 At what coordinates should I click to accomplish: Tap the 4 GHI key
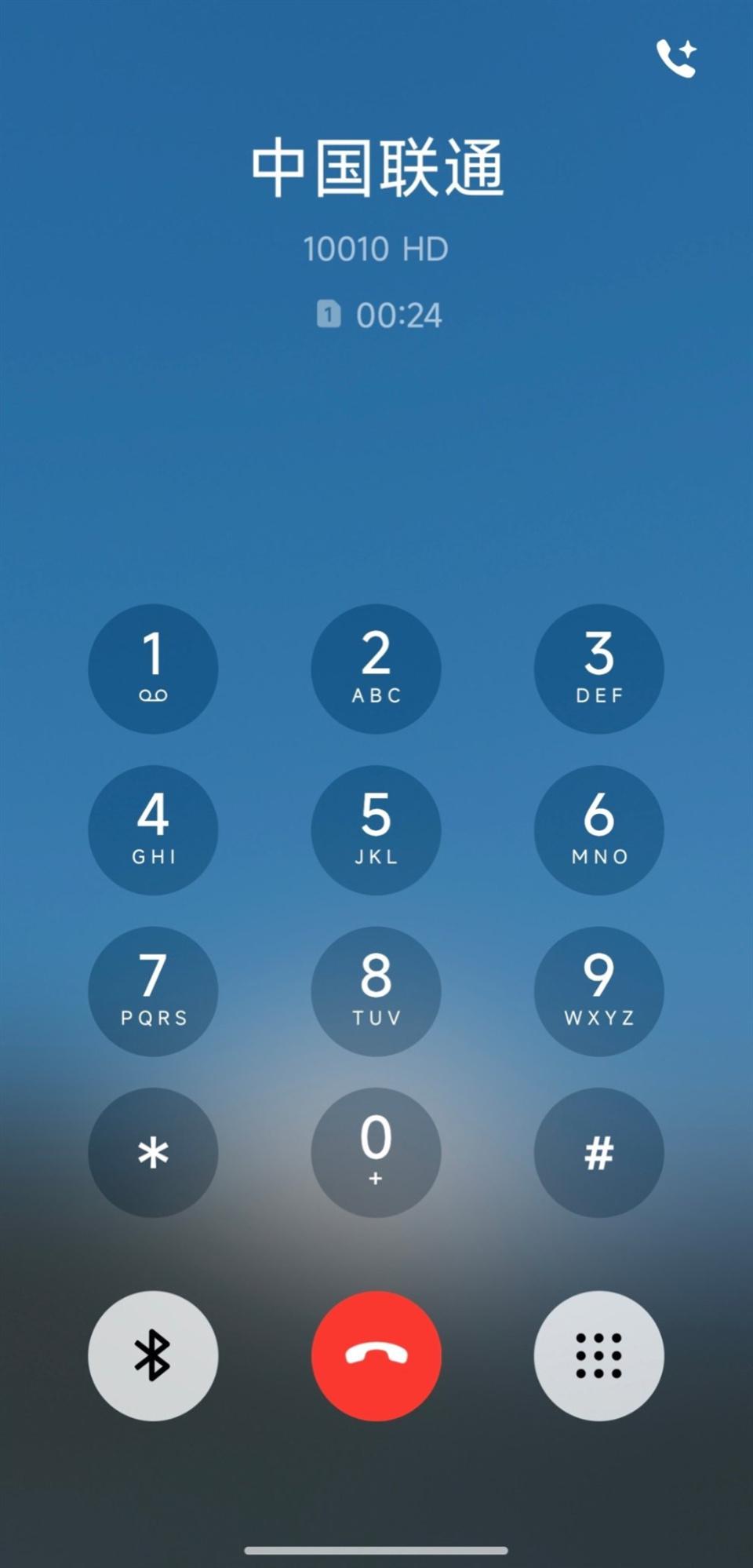point(153,830)
